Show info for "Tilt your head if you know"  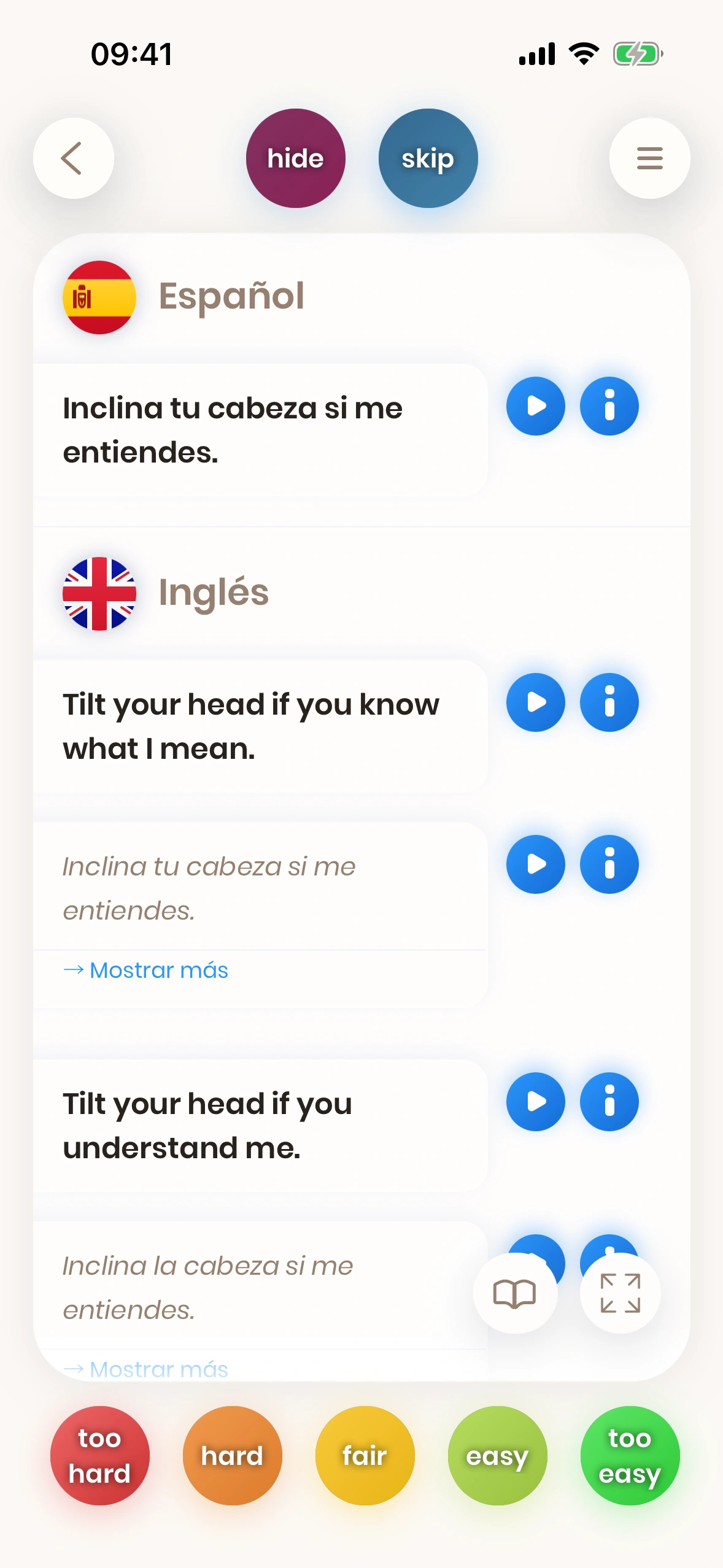[609, 702]
